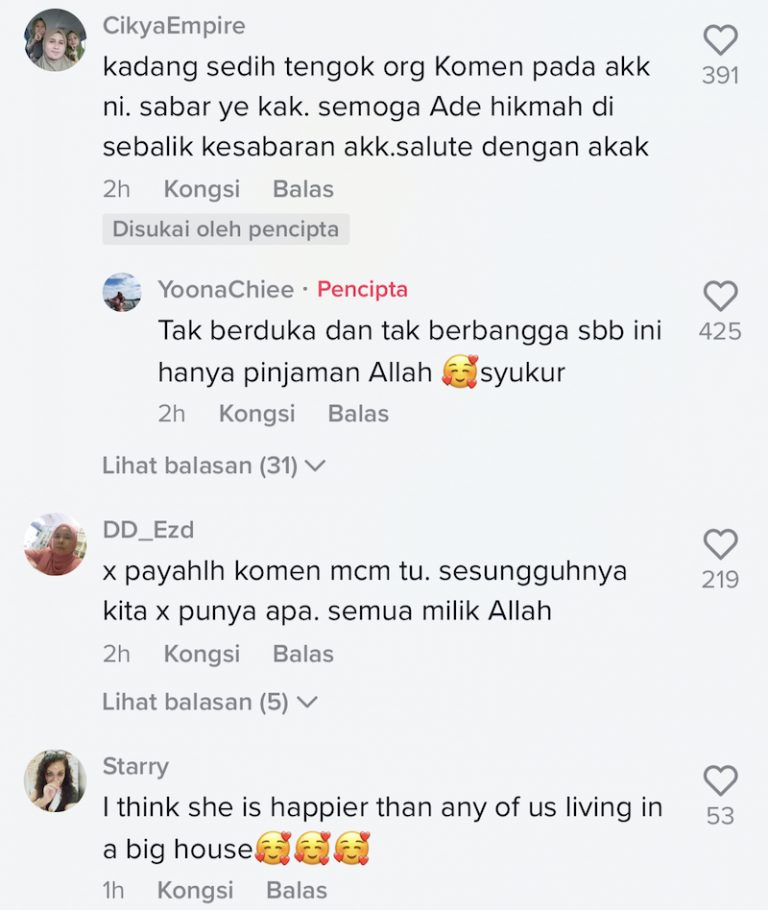
Task: Reply to Starry's comment with Balas
Action: tap(296, 890)
